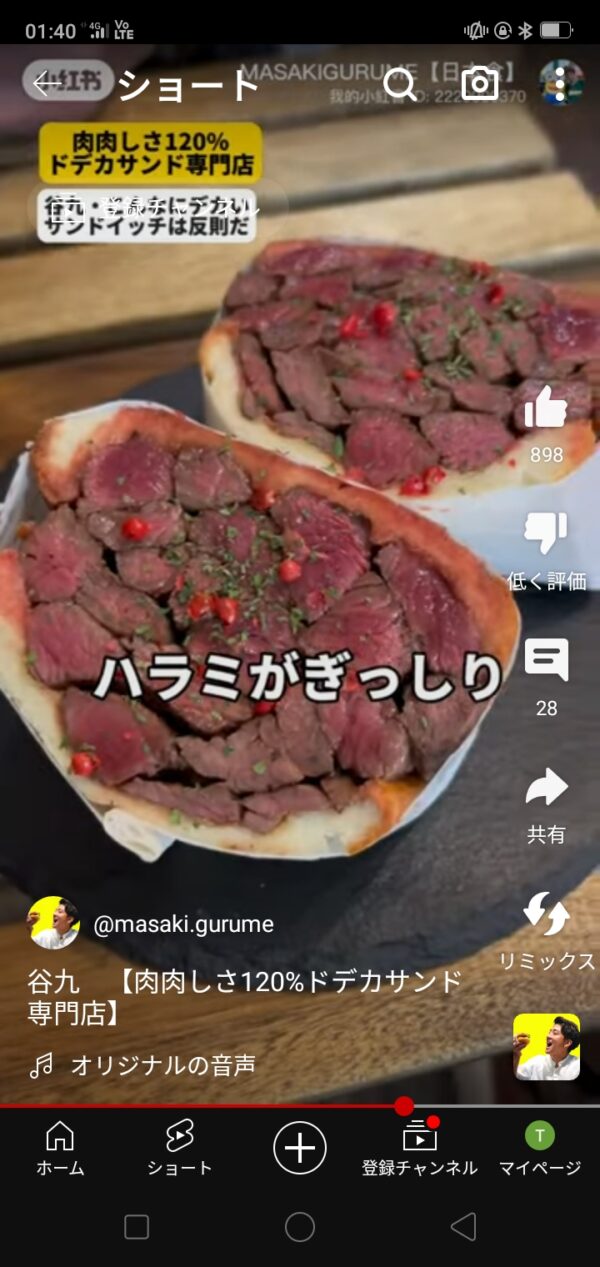Screen dimensions: 600x1267
Task: Open recent apps with the square button
Action: pyautogui.click(x=136, y=1227)
